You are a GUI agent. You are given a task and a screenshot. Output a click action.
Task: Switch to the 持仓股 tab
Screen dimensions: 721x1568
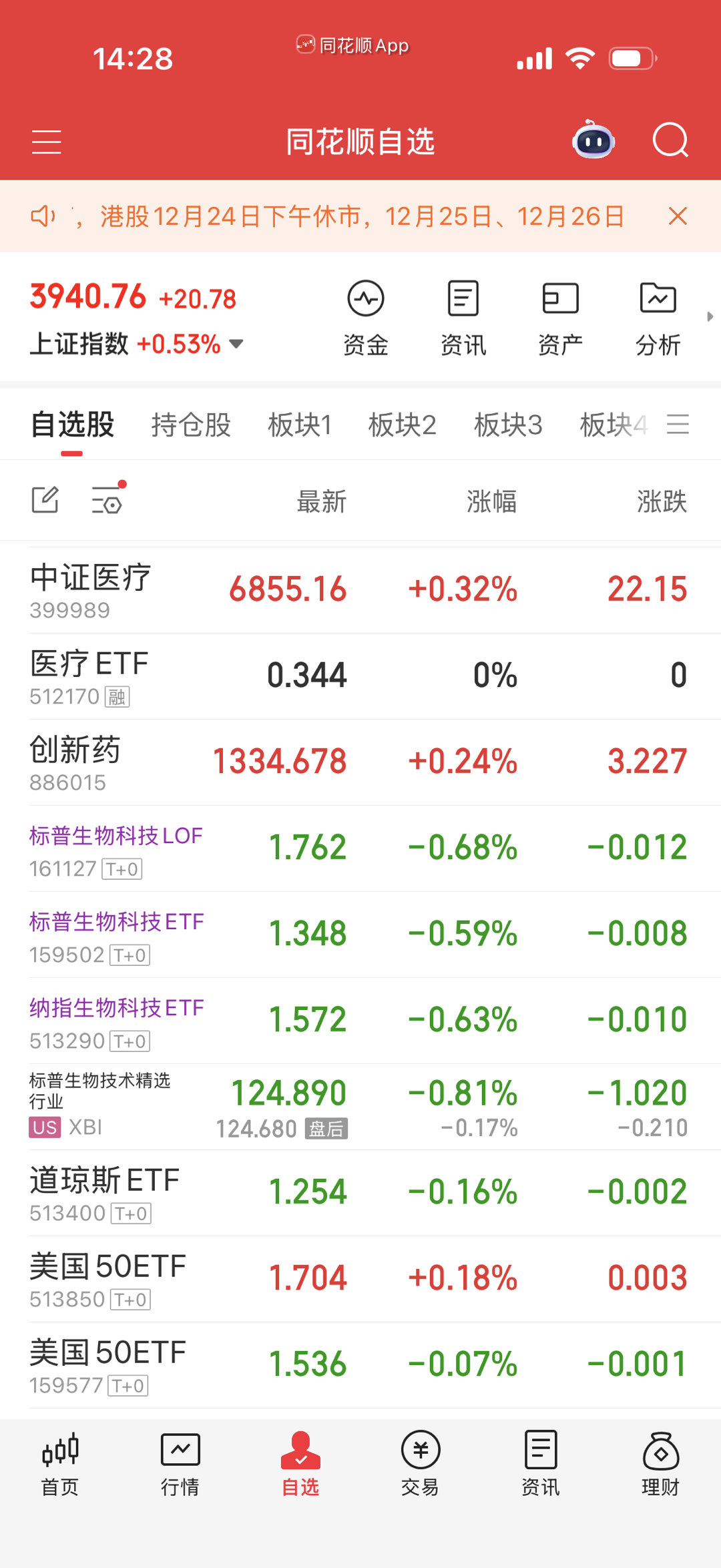[191, 425]
